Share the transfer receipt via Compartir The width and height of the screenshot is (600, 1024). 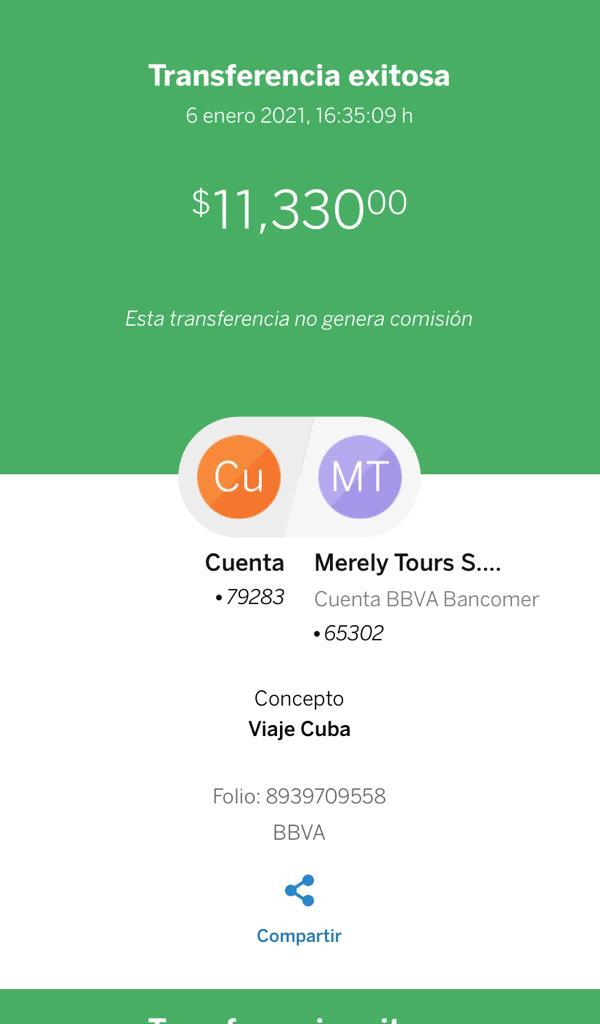pos(299,909)
